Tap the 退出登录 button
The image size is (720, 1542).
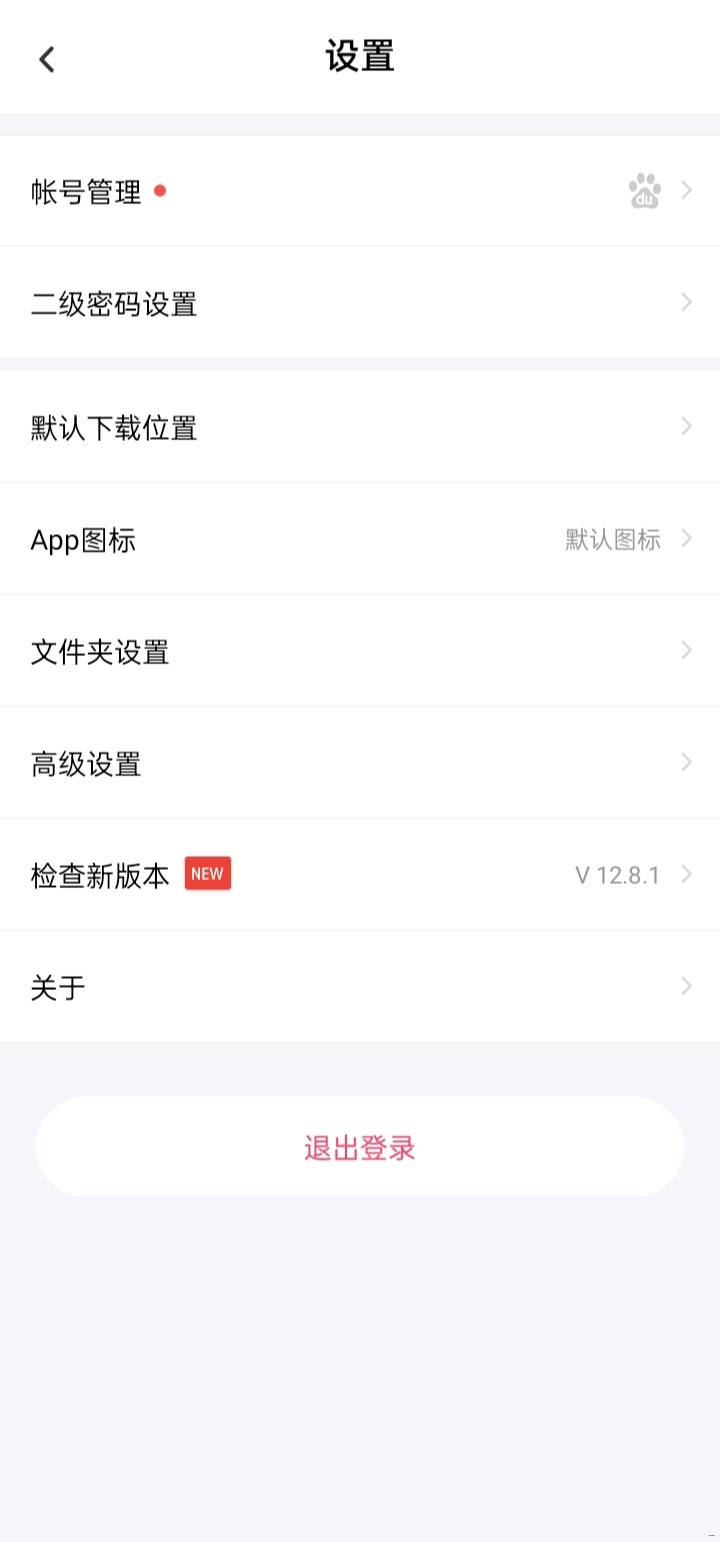coord(360,1147)
